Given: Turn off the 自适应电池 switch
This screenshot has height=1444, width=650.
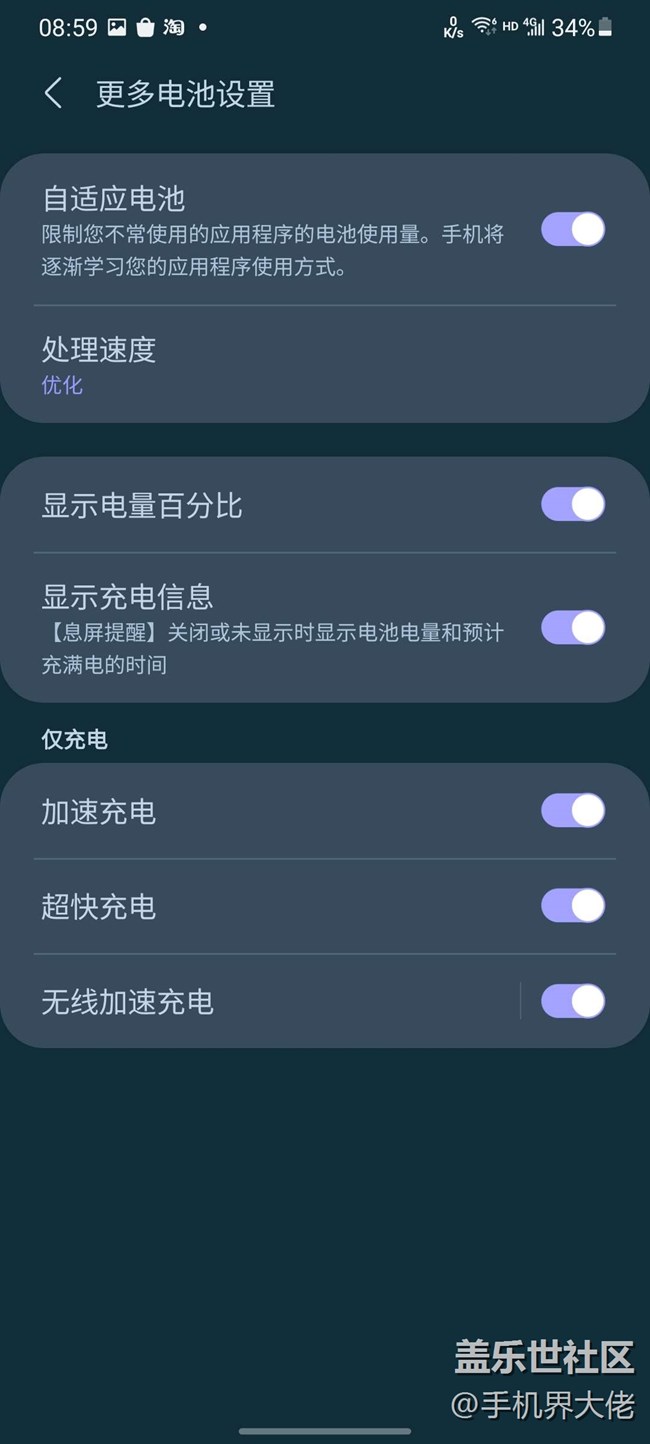Looking at the screenshot, I should click(x=573, y=230).
